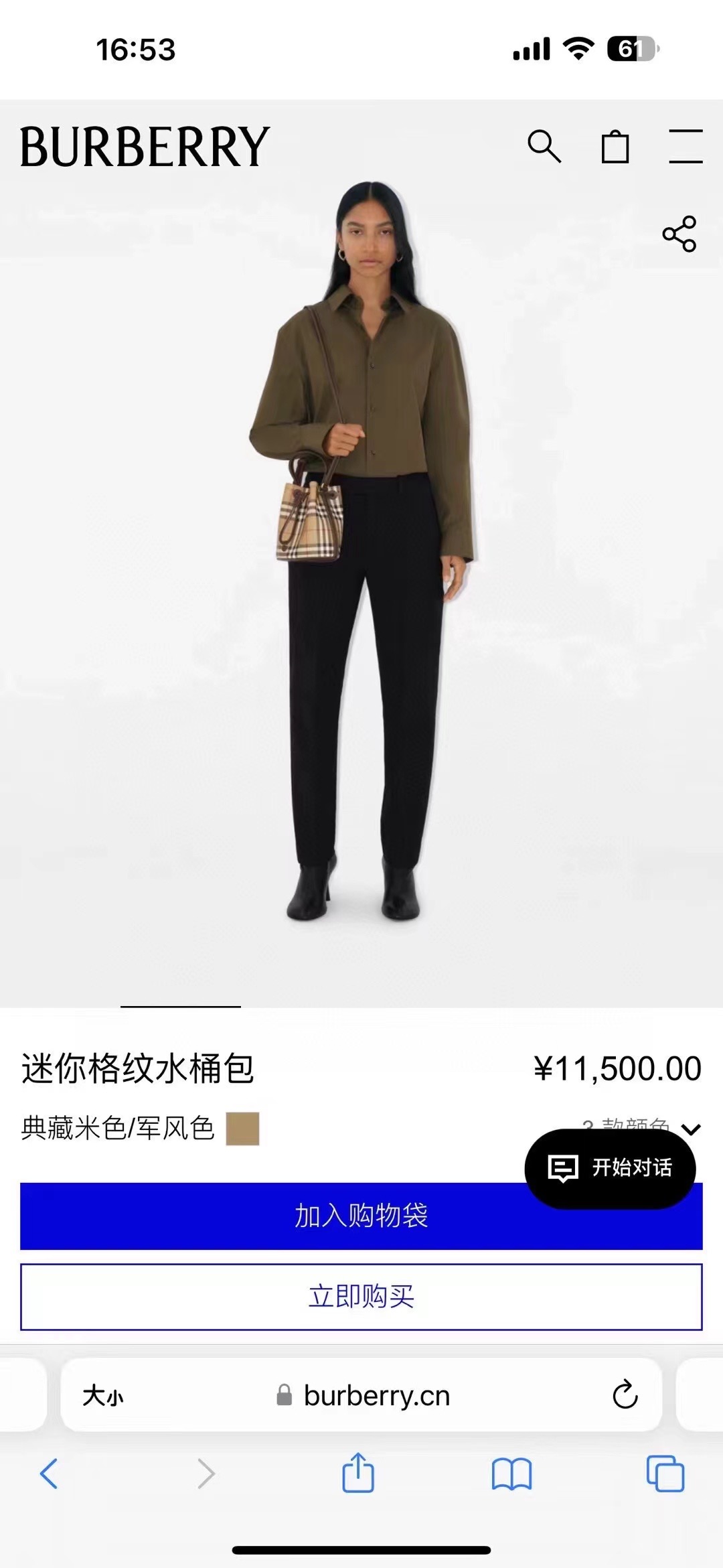Expand the color options dropdown
The image size is (723, 1568).
[690, 1129]
